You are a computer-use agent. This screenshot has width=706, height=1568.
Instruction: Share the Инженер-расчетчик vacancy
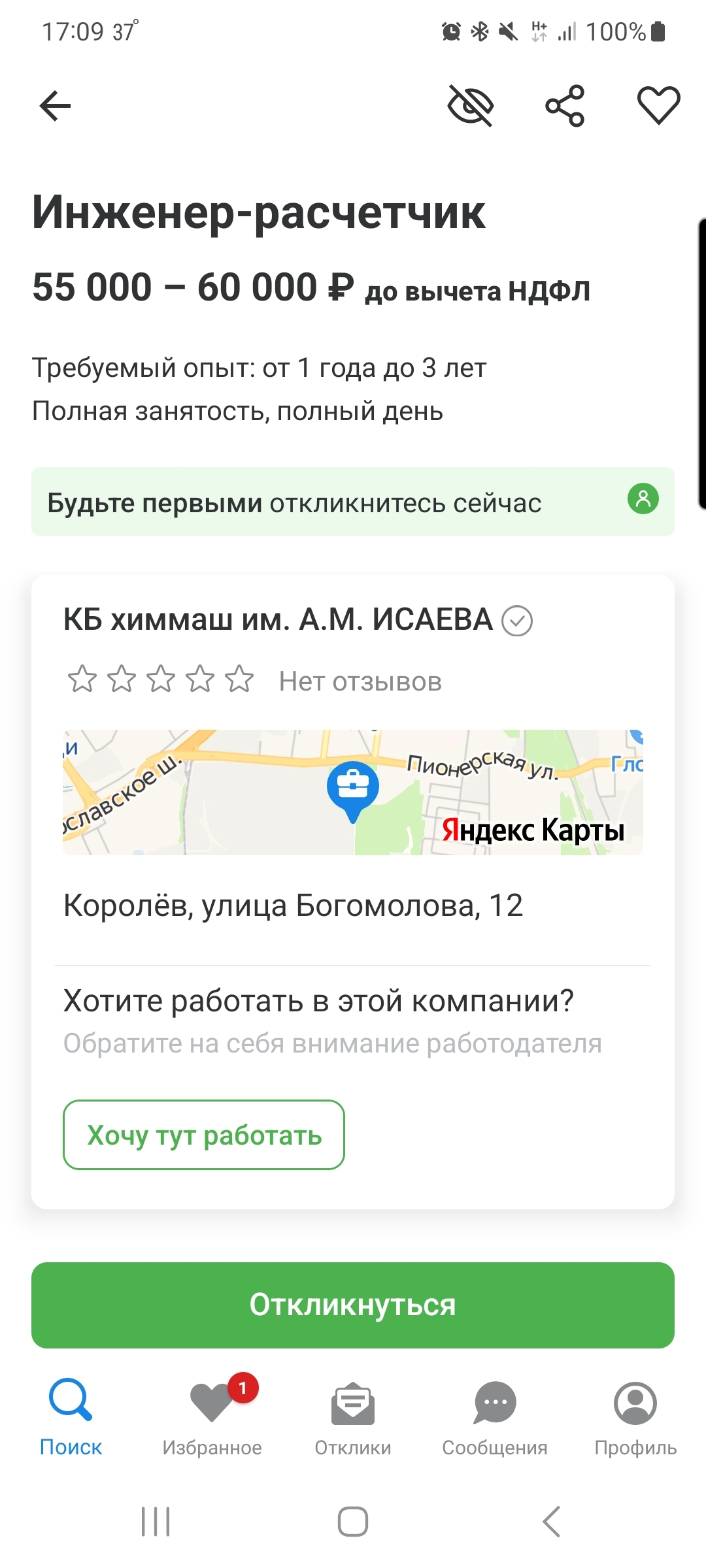[x=565, y=106]
